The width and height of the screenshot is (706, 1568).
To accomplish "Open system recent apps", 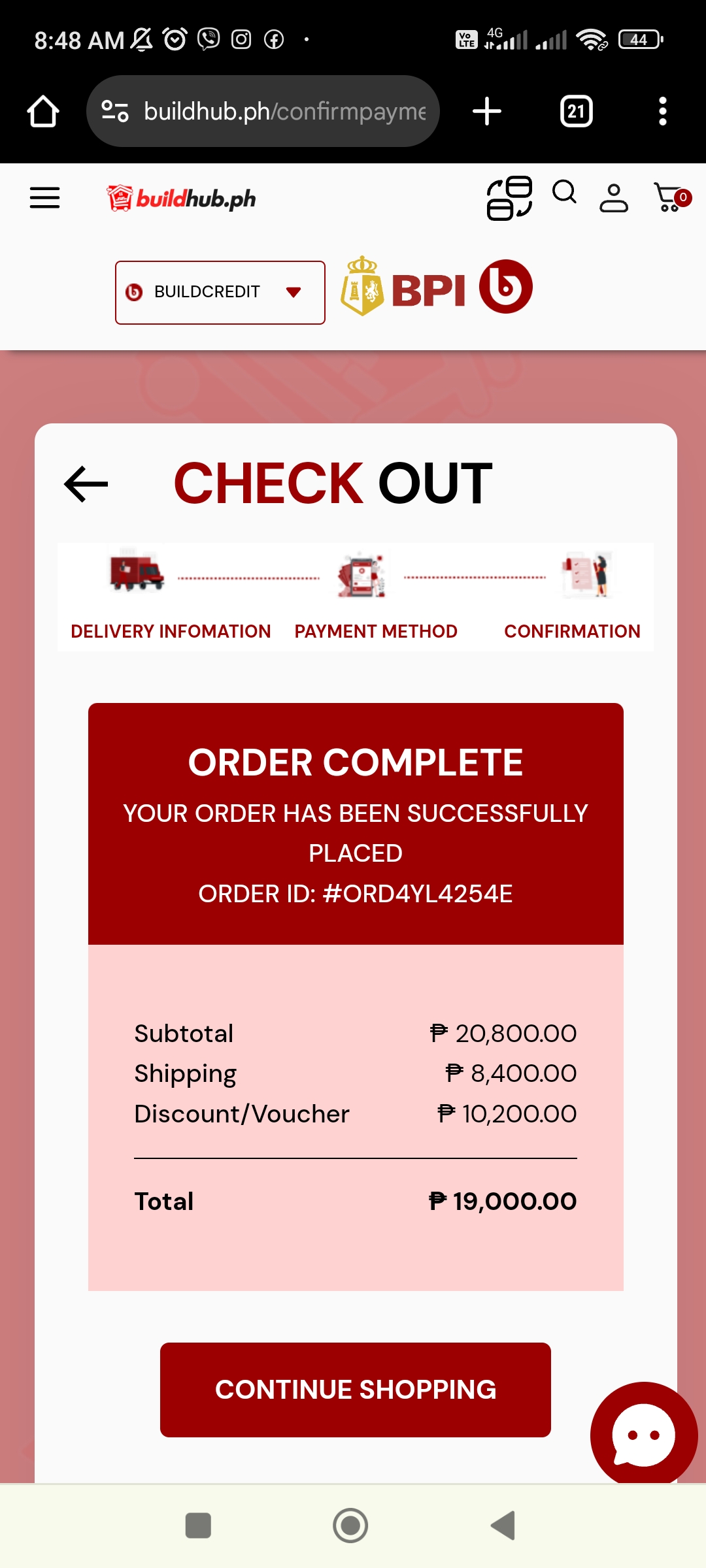I will coord(198,1526).
